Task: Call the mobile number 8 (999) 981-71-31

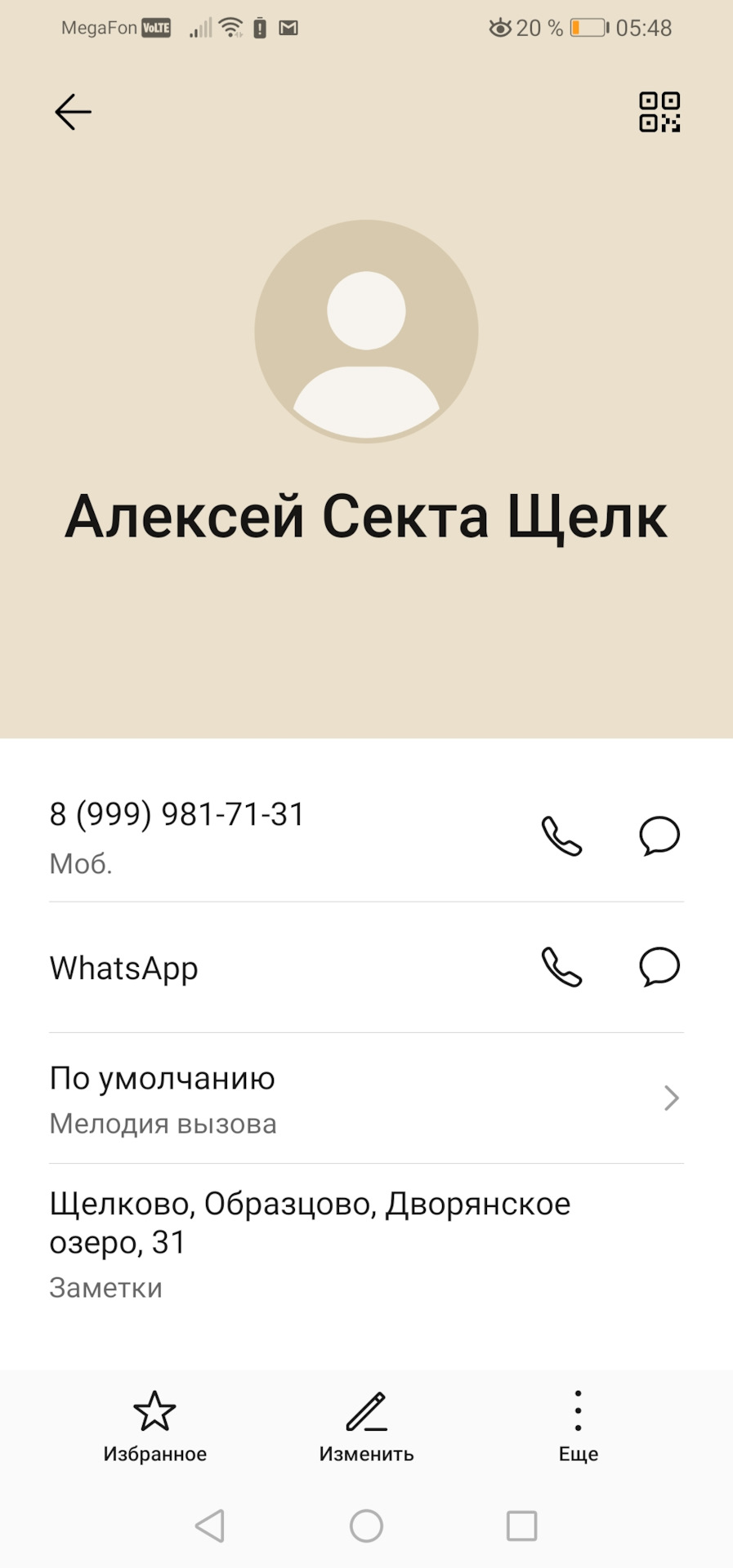Action: [x=561, y=835]
